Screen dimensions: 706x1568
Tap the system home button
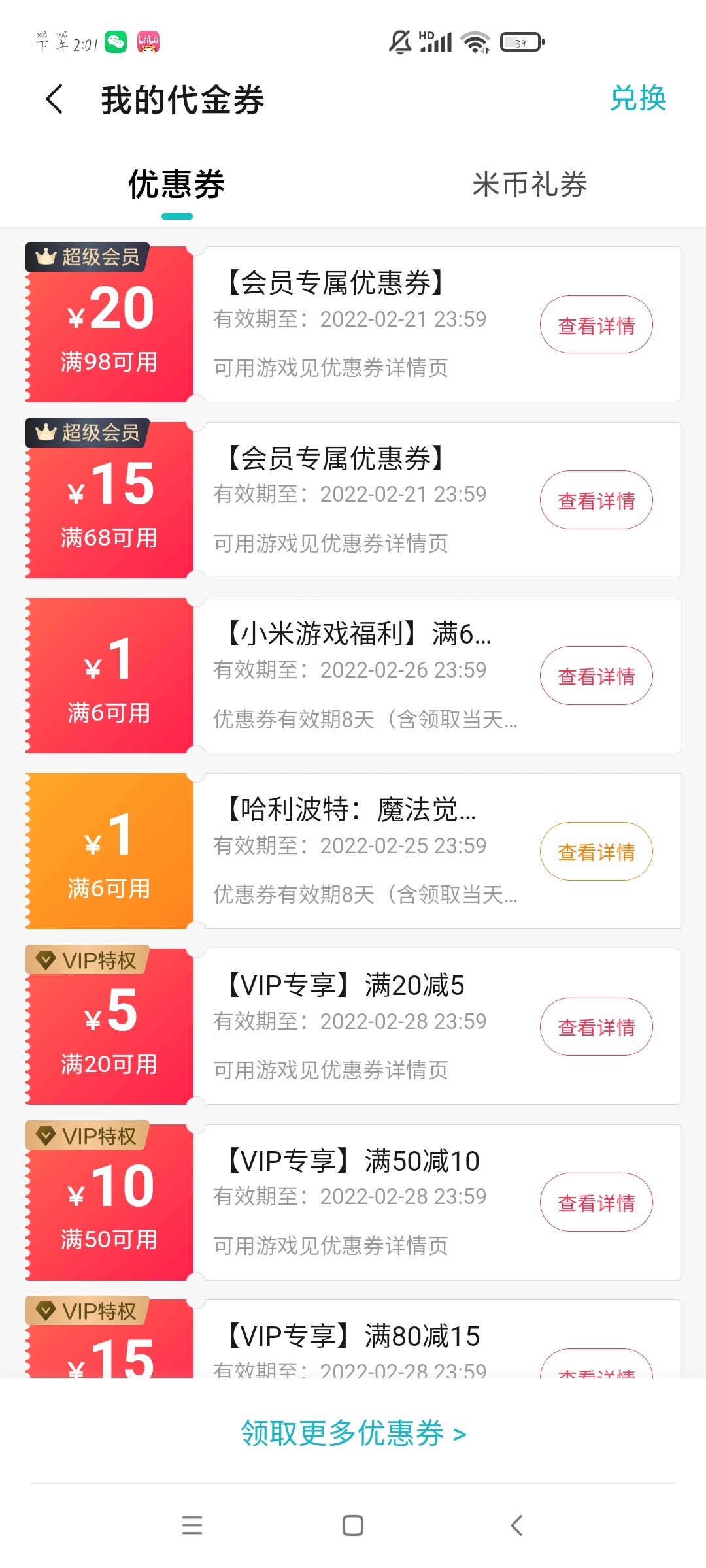coord(353,1526)
